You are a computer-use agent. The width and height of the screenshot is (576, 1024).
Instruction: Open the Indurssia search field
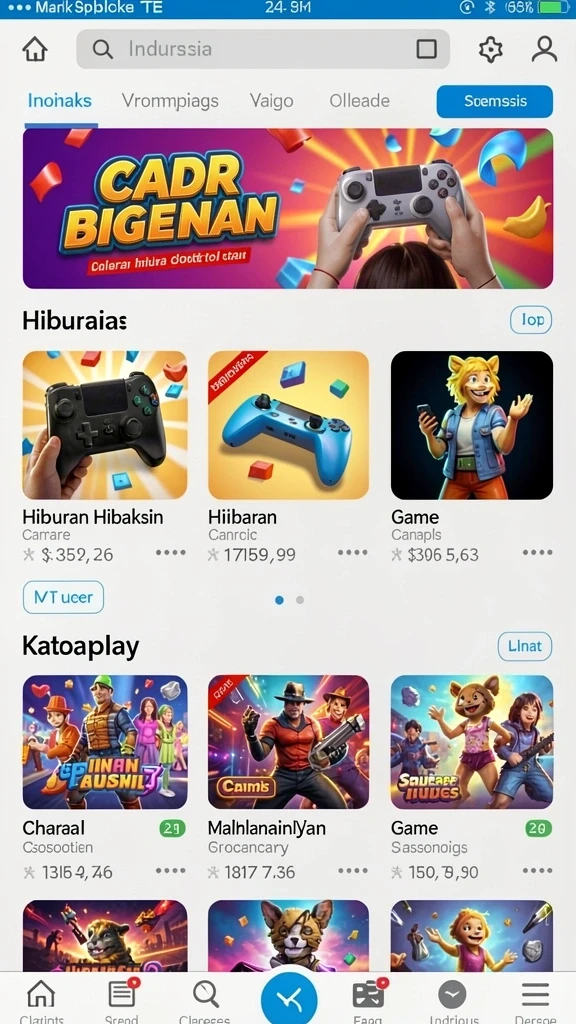pos(263,49)
